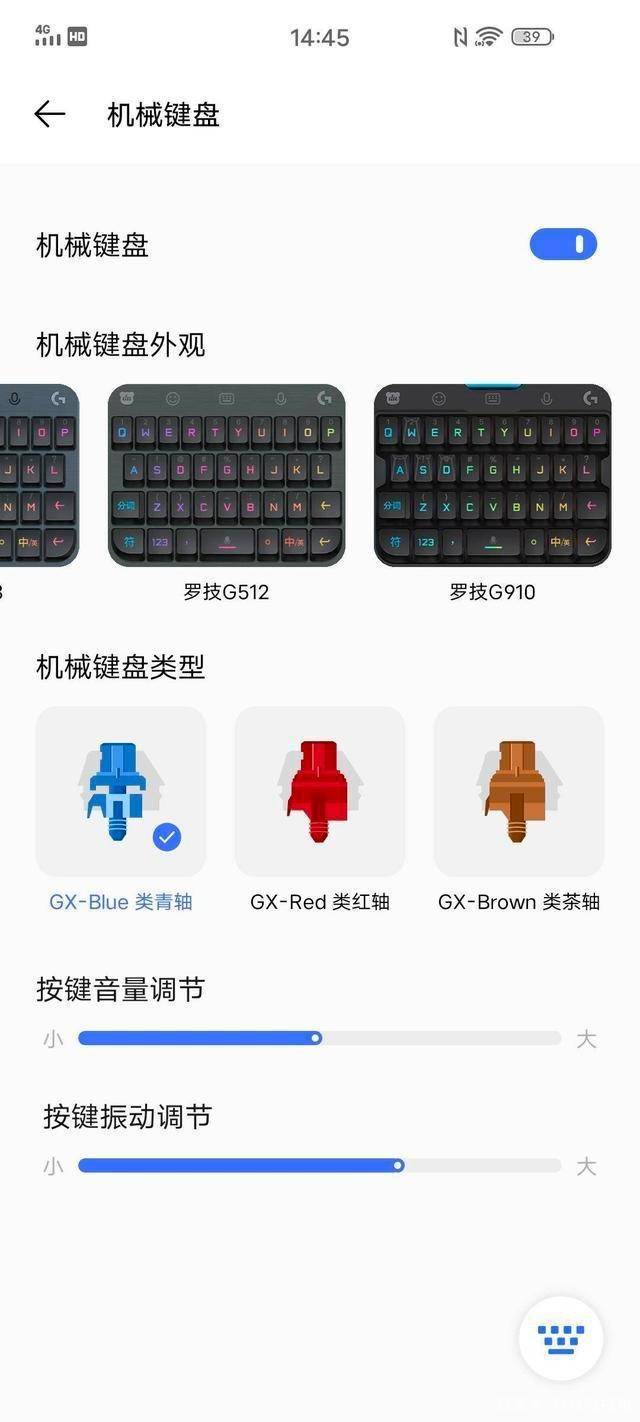The image size is (640, 1422).
Task: Open the floating keyboard preview button
Action: (x=561, y=1338)
